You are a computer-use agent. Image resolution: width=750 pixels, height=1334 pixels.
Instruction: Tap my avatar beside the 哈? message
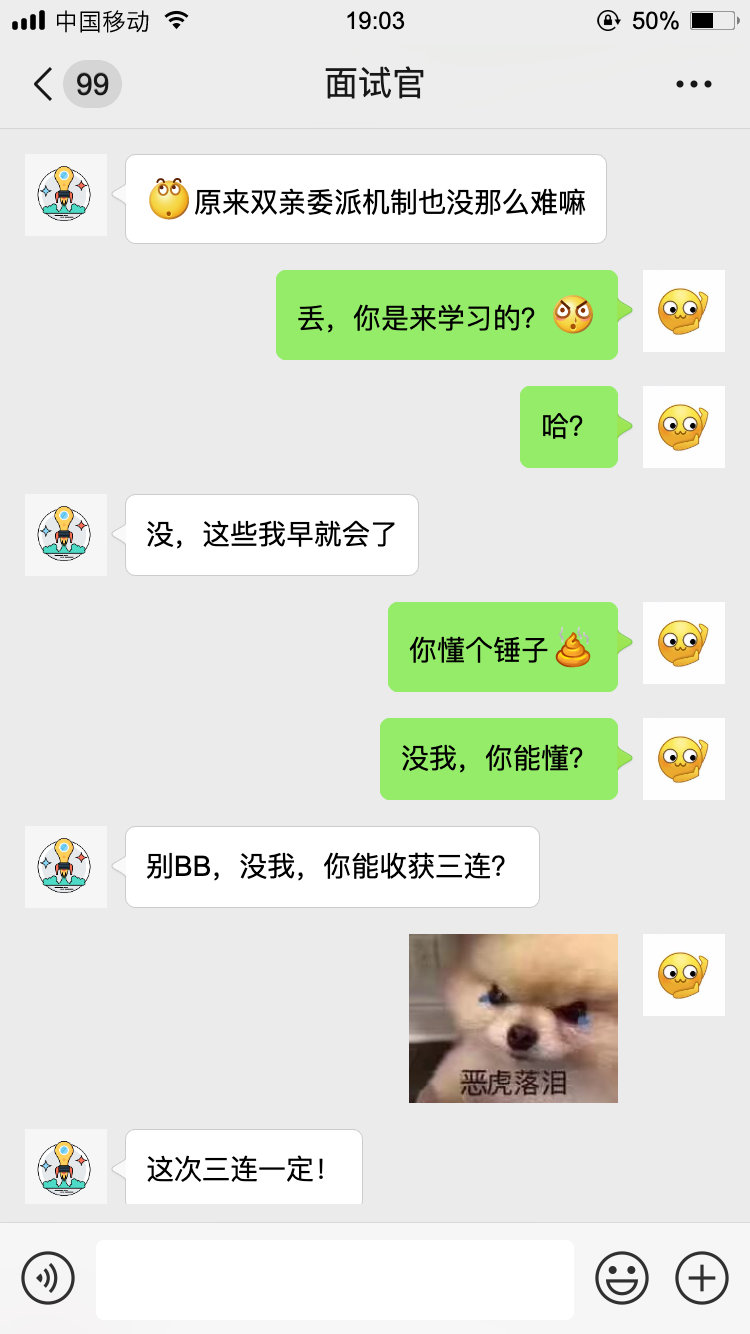pos(683,427)
